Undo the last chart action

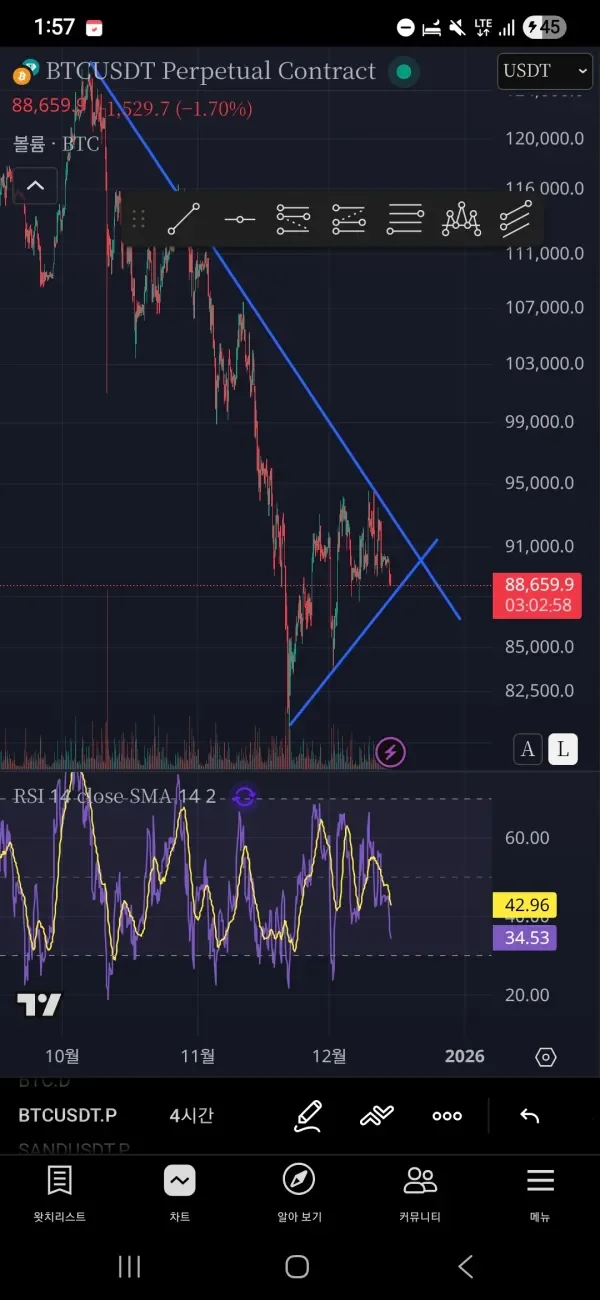(530, 1115)
